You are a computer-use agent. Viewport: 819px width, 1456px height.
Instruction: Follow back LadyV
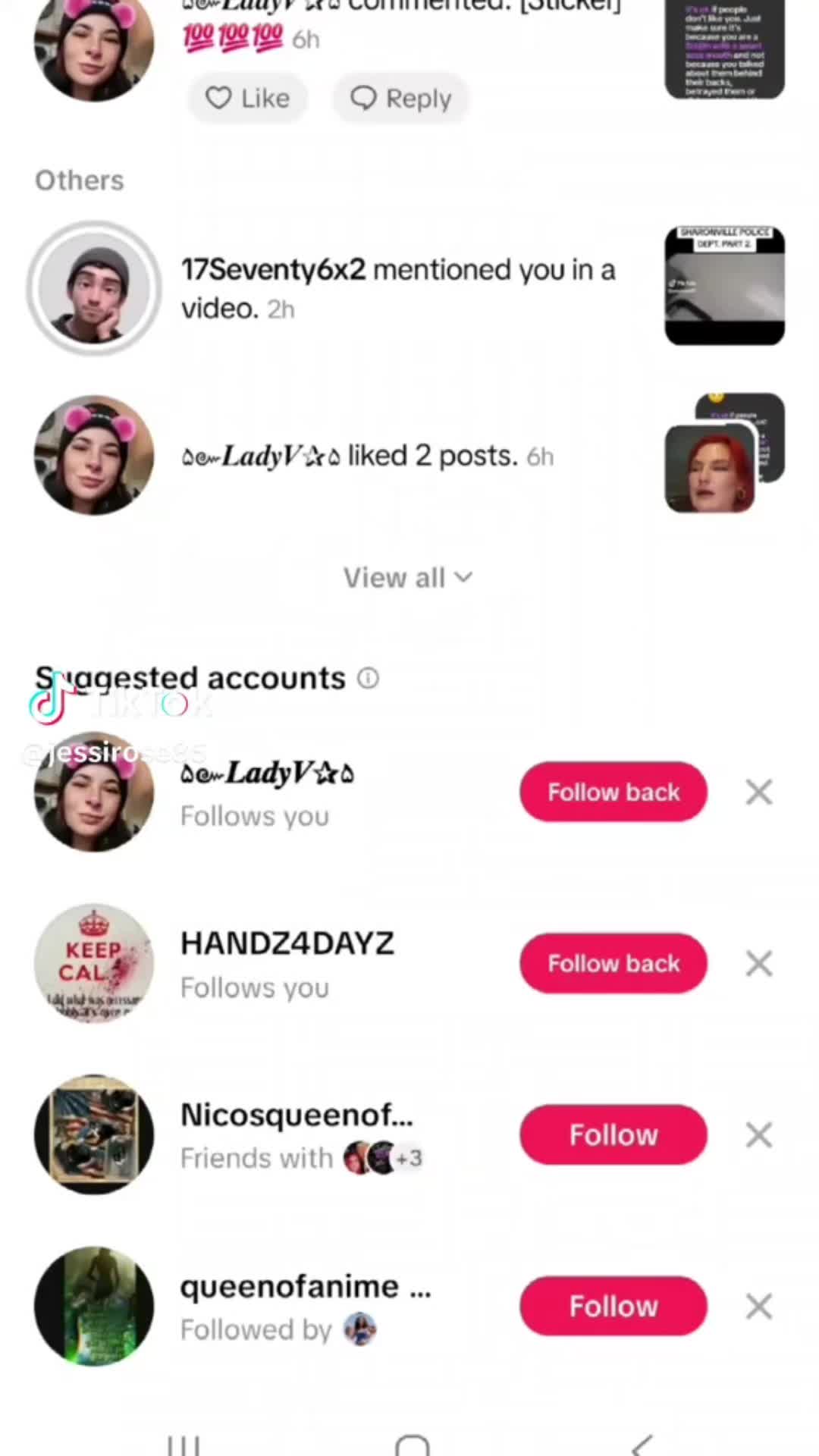tap(613, 792)
